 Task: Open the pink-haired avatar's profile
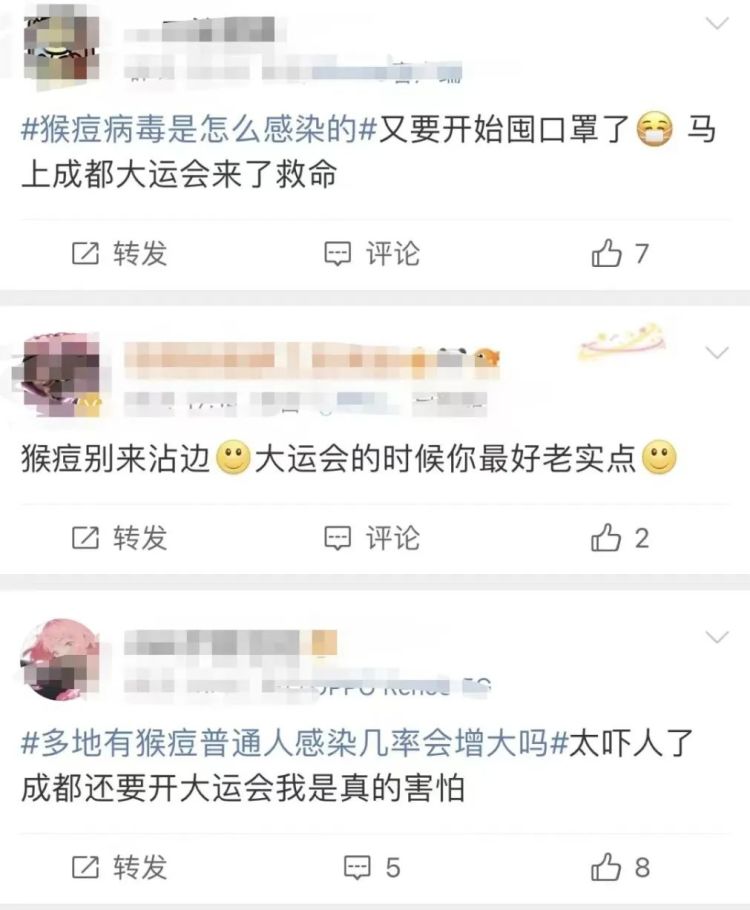(60, 658)
